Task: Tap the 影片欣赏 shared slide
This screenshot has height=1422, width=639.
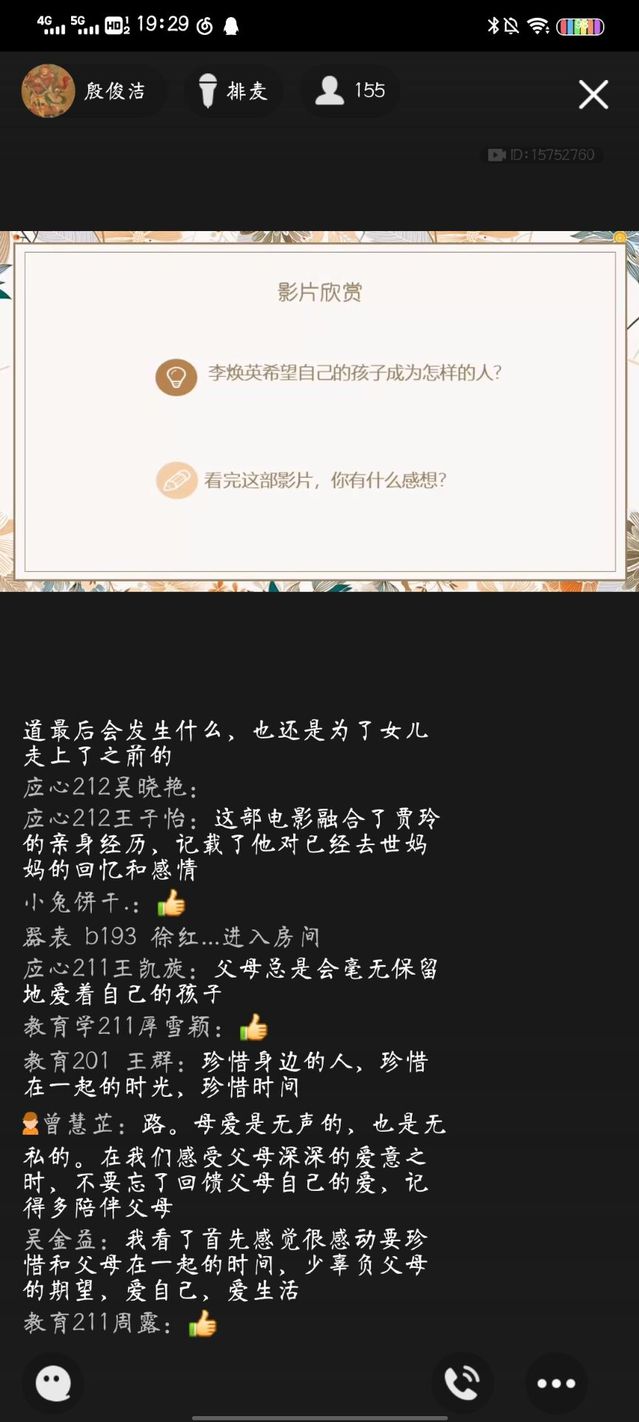Action: 320,410
